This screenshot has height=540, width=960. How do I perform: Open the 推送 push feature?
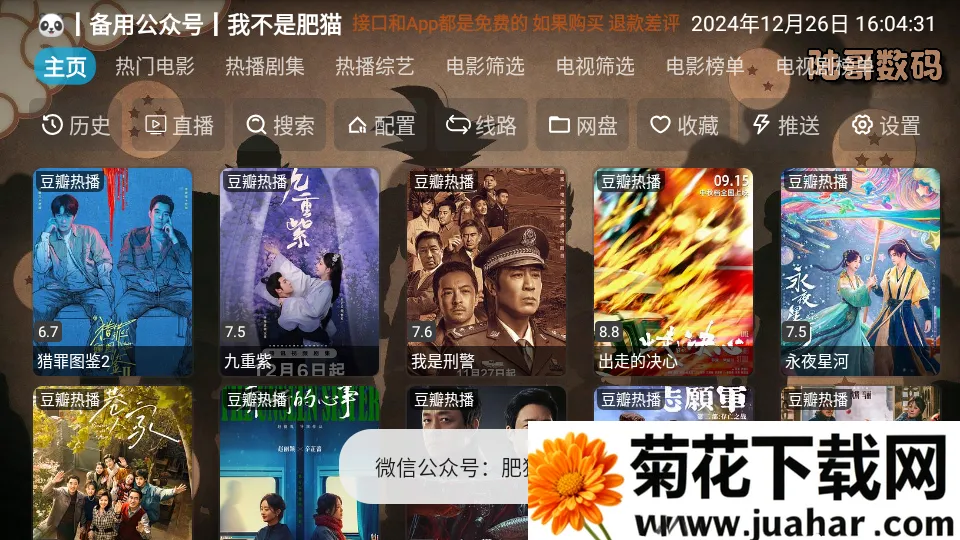coord(785,125)
